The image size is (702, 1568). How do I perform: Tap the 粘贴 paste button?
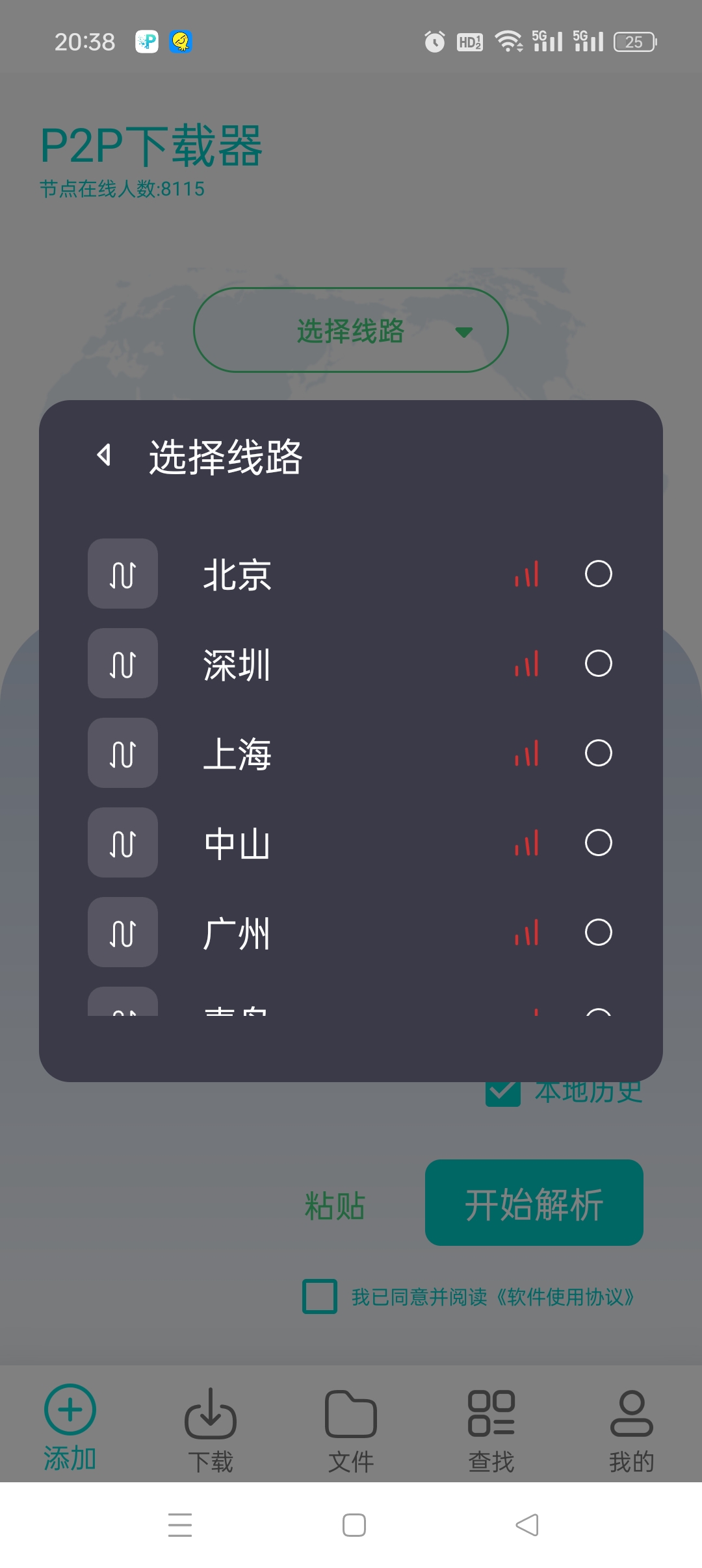point(335,1206)
